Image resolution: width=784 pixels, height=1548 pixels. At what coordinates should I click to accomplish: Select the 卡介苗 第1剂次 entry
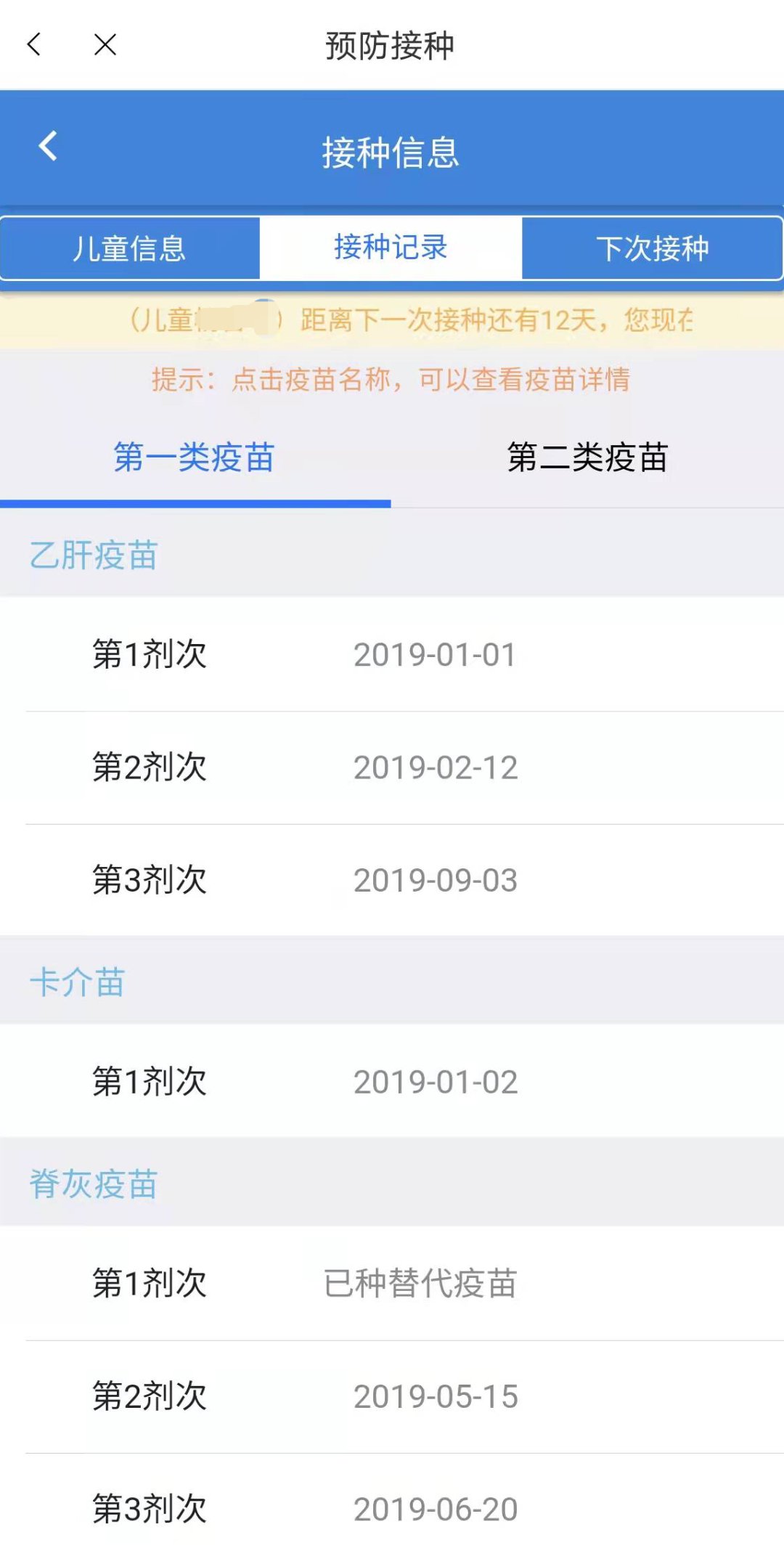(392, 1082)
